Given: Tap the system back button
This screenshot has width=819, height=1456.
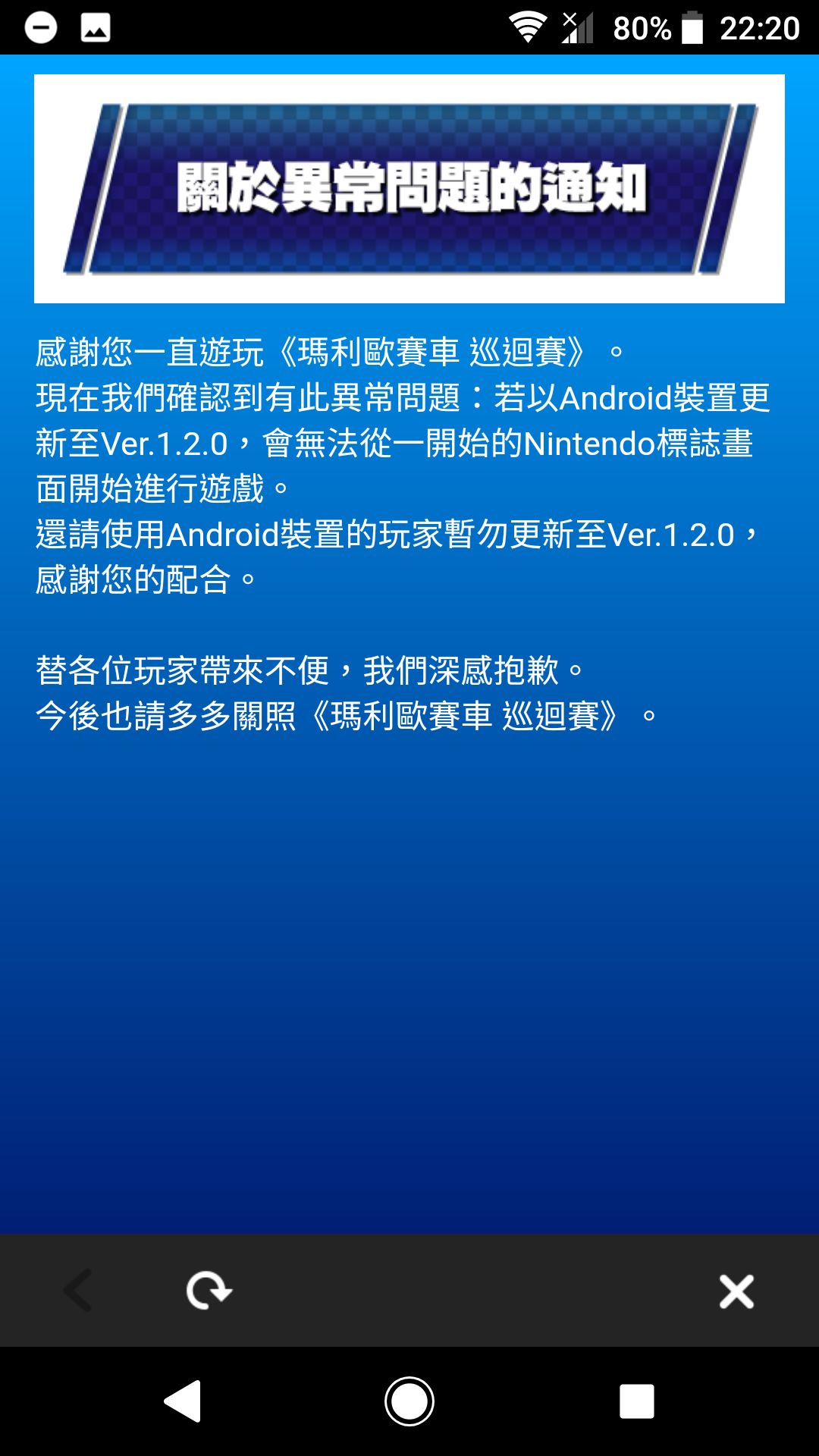Looking at the screenshot, I should (183, 1401).
